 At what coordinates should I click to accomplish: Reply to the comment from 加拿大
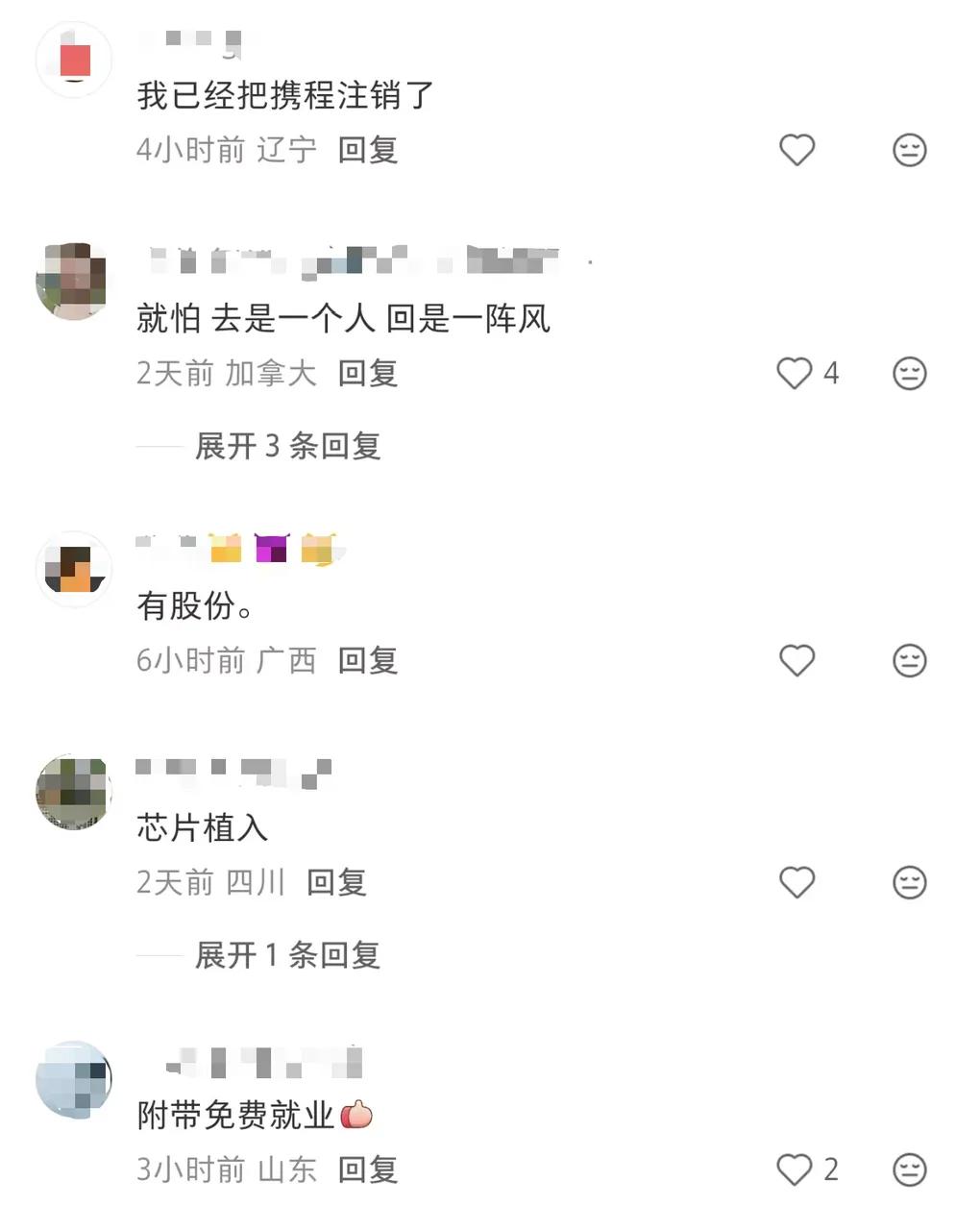(368, 373)
